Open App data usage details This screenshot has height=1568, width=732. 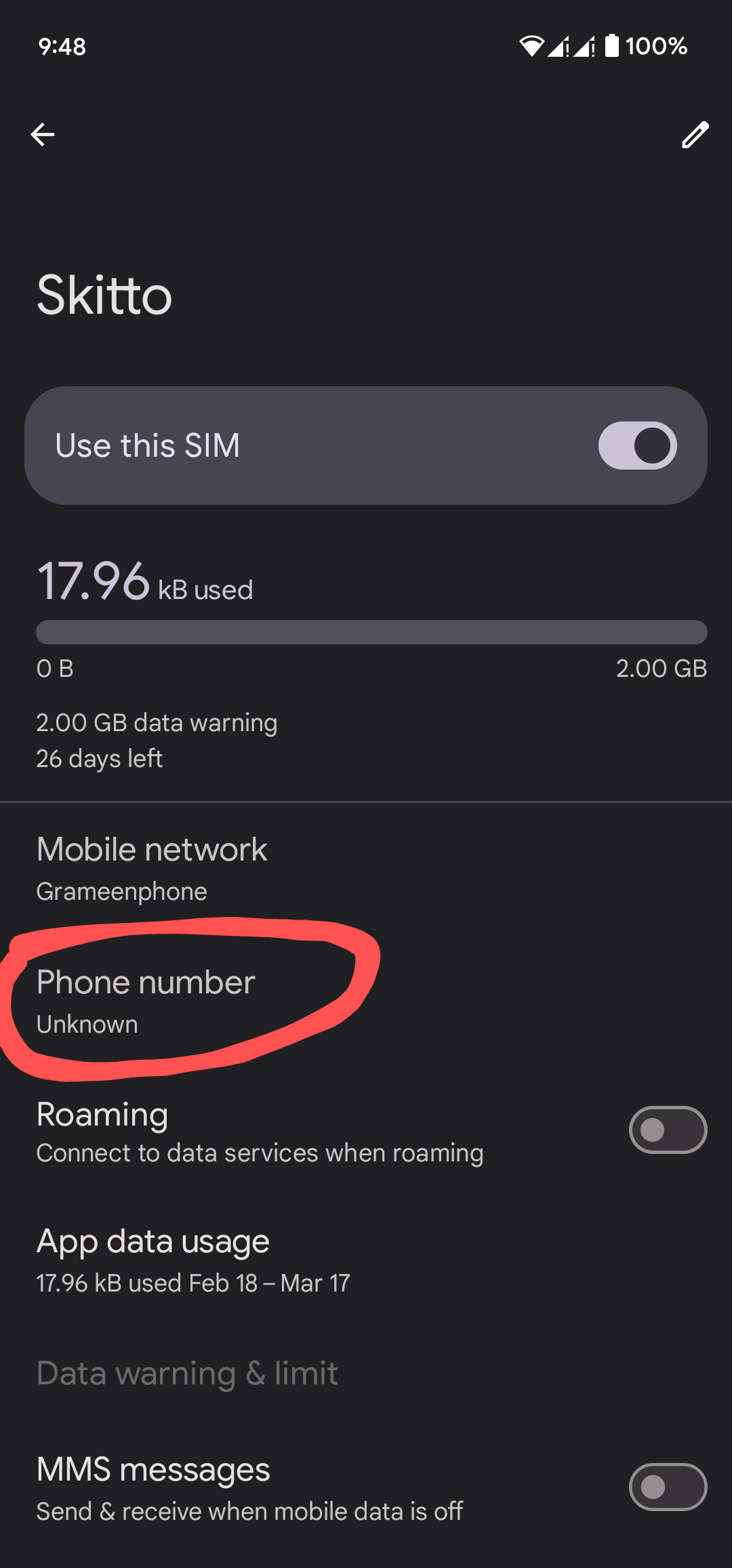coord(366,1261)
